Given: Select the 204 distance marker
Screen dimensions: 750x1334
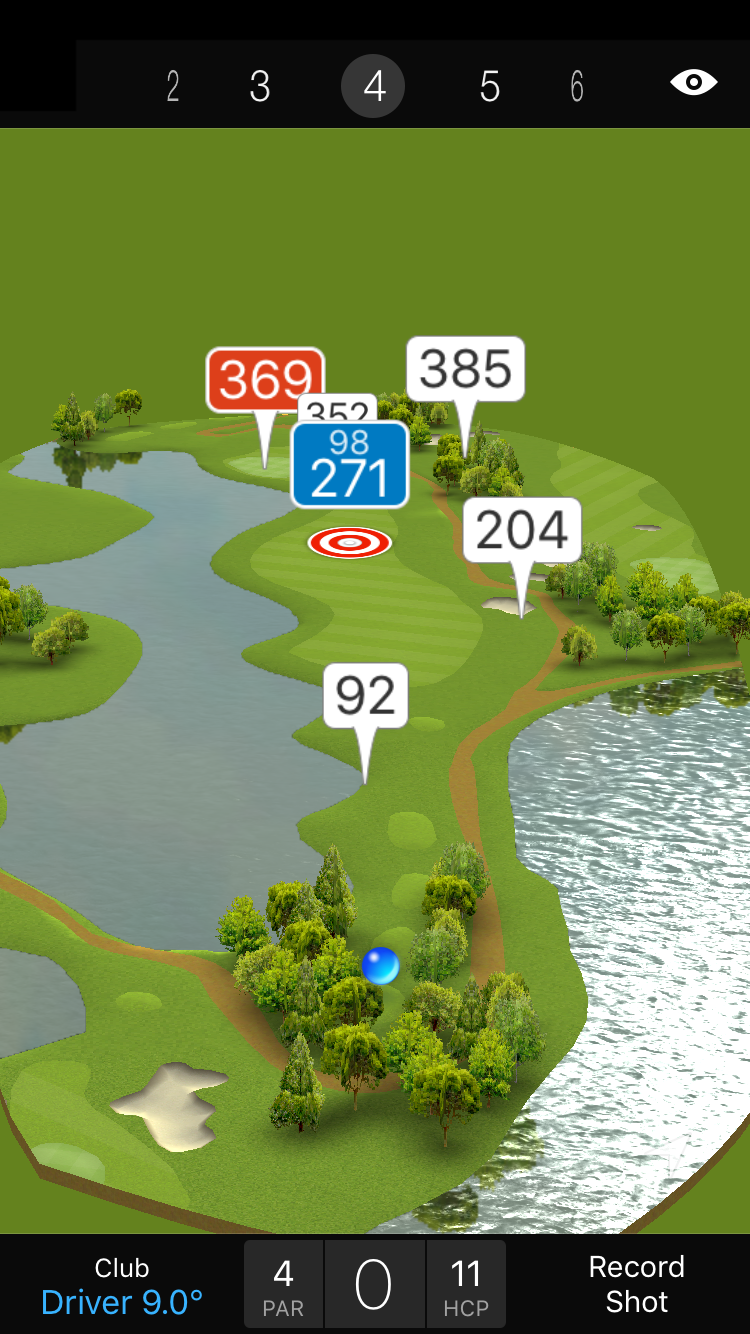Looking at the screenshot, I should click(522, 530).
